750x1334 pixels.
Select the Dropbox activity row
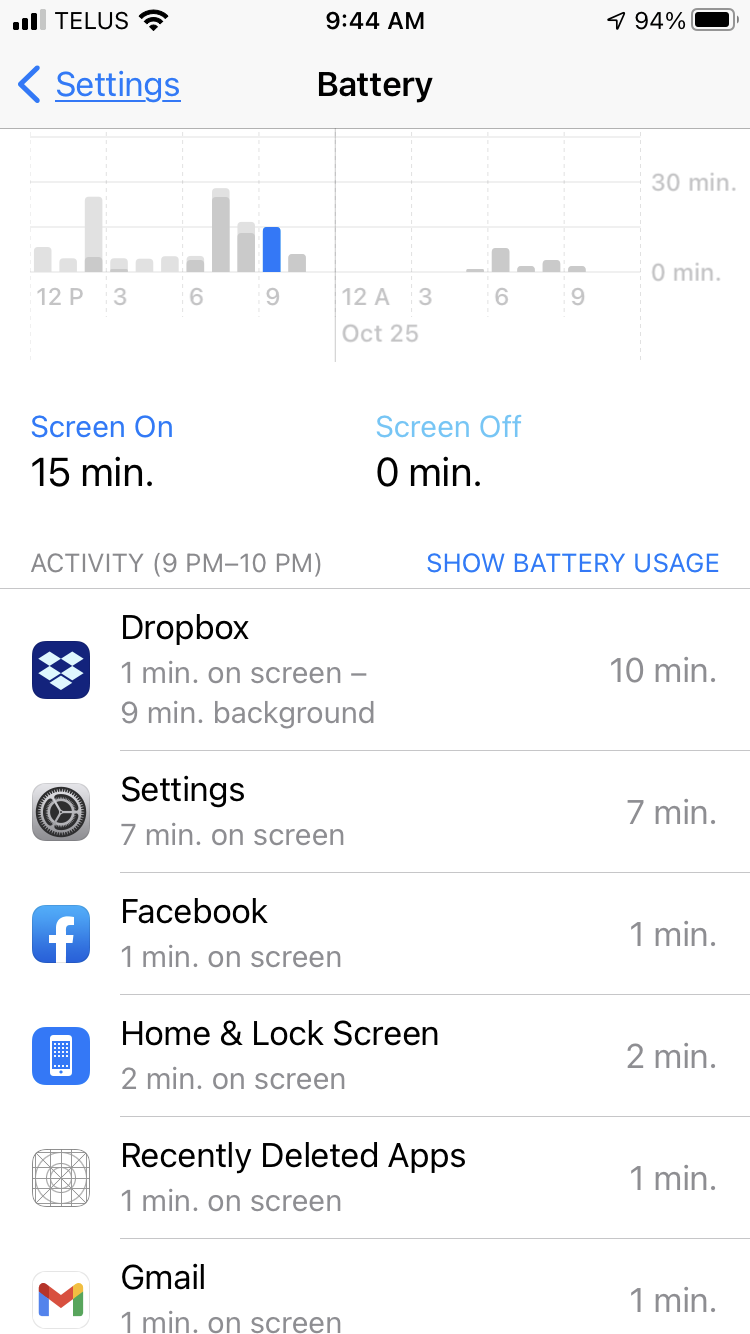click(x=375, y=670)
